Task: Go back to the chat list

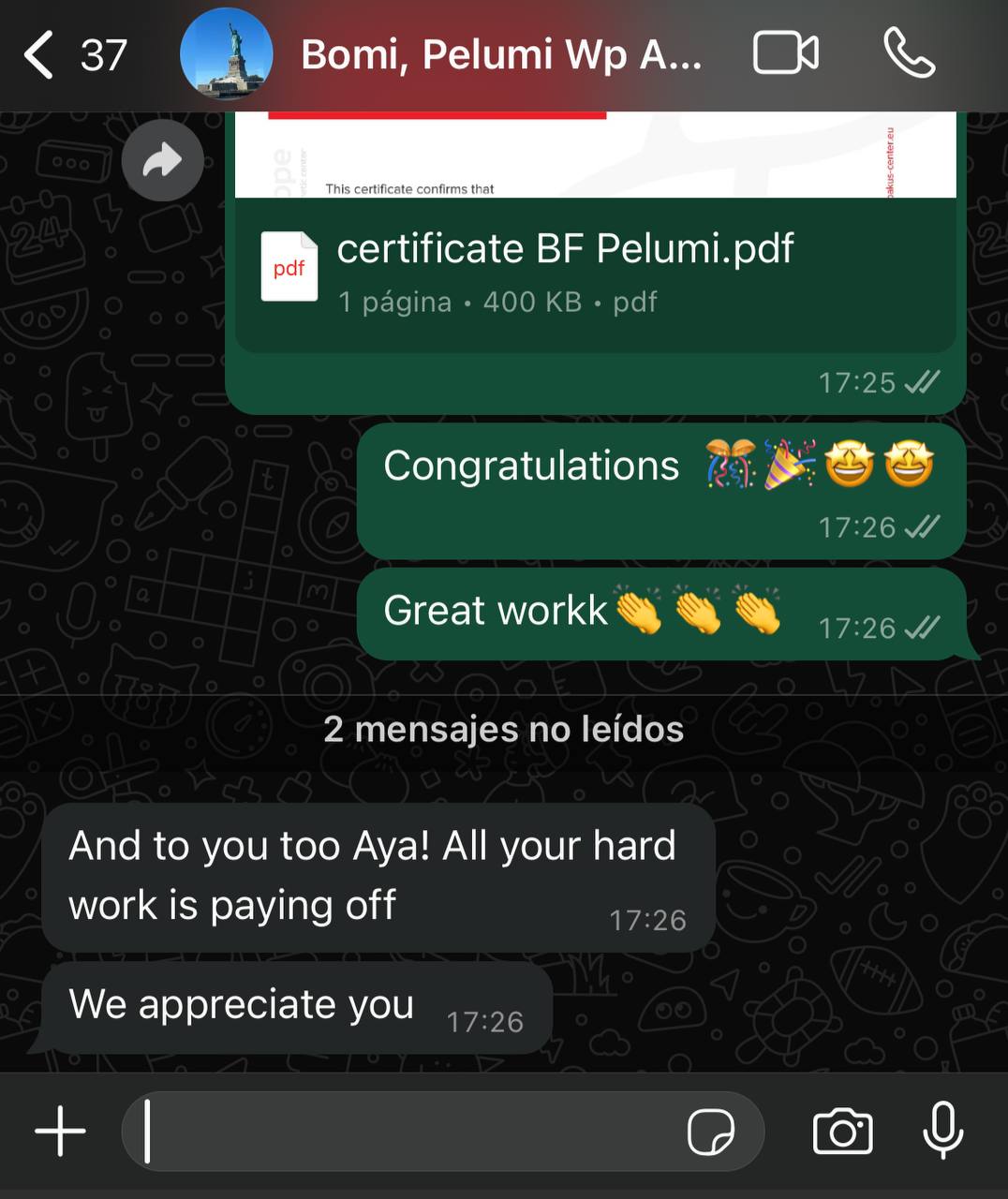Action: [39, 54]
